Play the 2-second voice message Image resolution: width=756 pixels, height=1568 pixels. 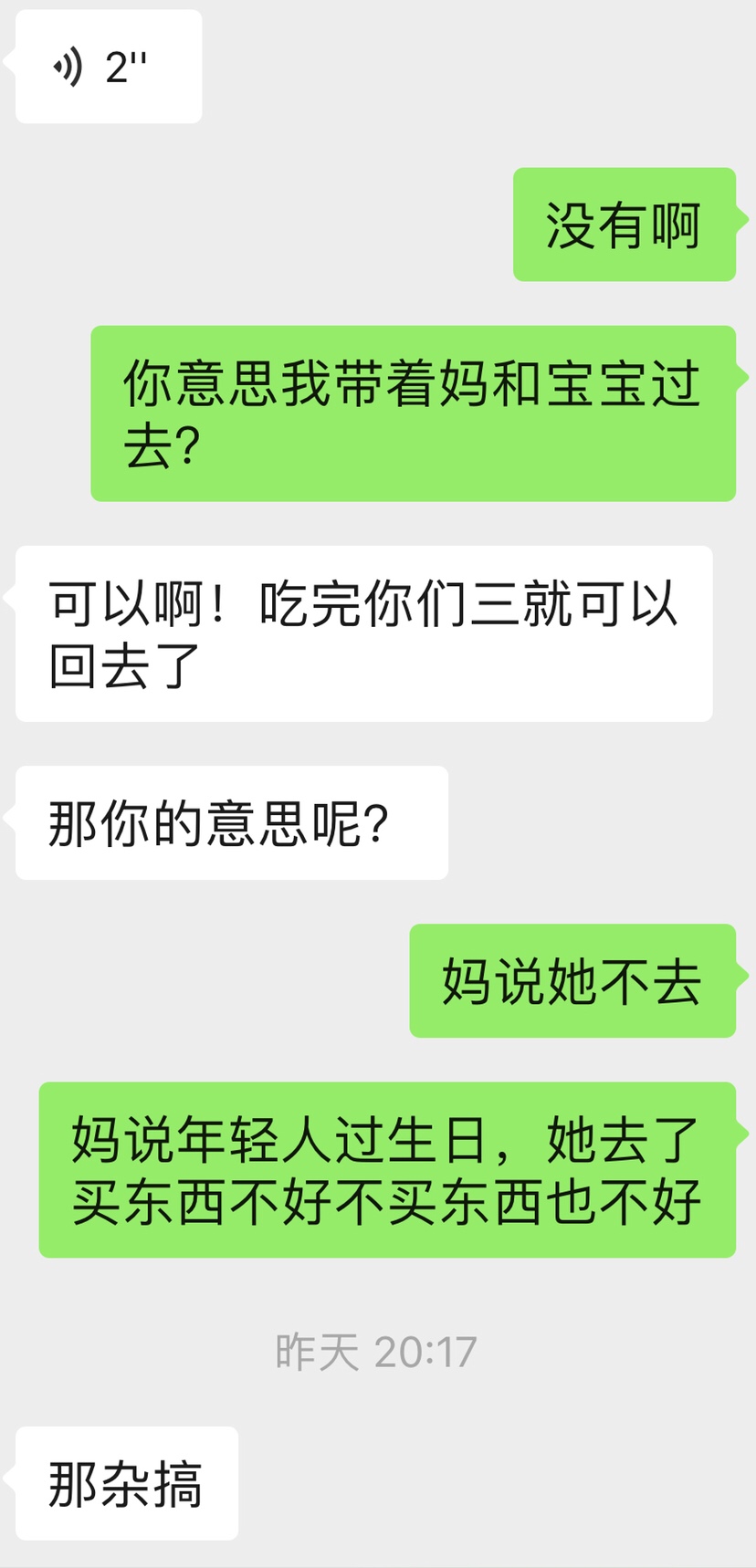click(109, 67)
